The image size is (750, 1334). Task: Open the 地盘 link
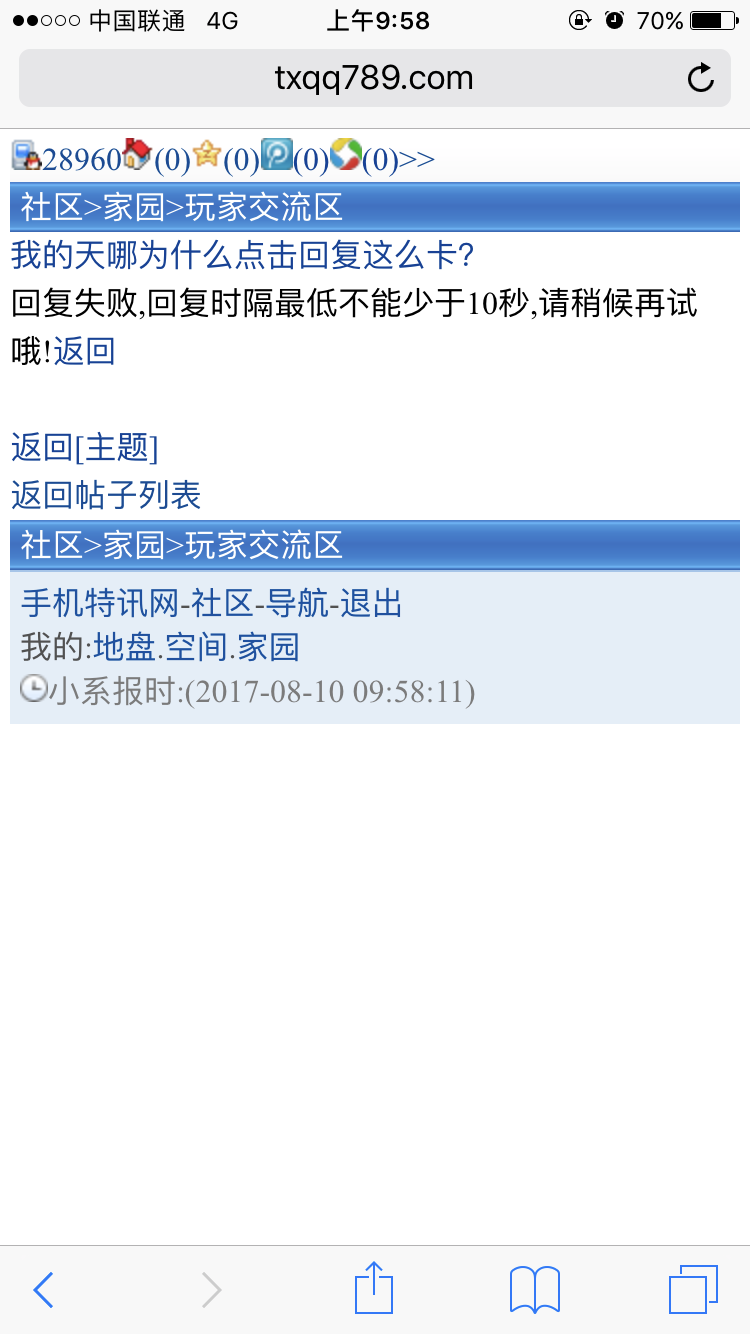(x=124, y=647)
